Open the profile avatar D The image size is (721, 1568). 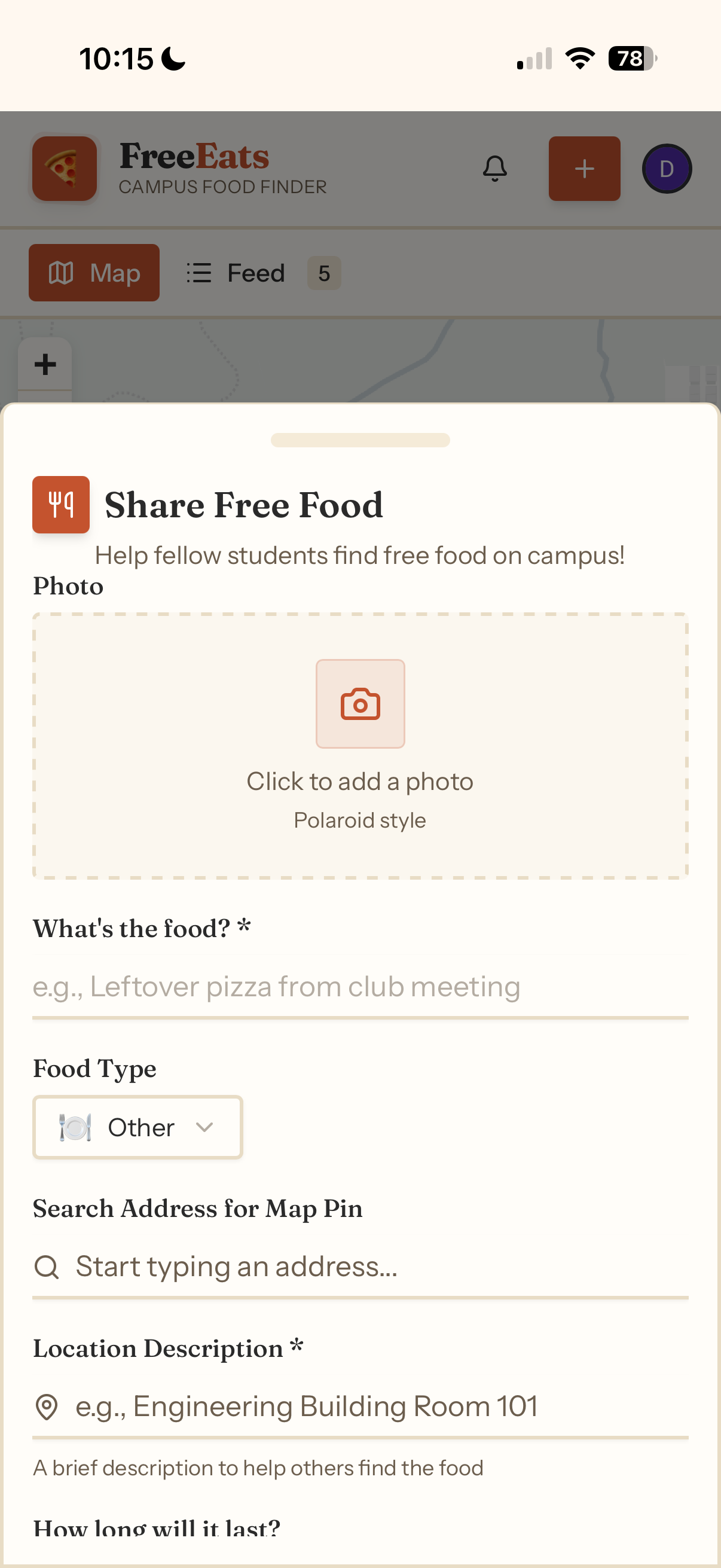666,169
